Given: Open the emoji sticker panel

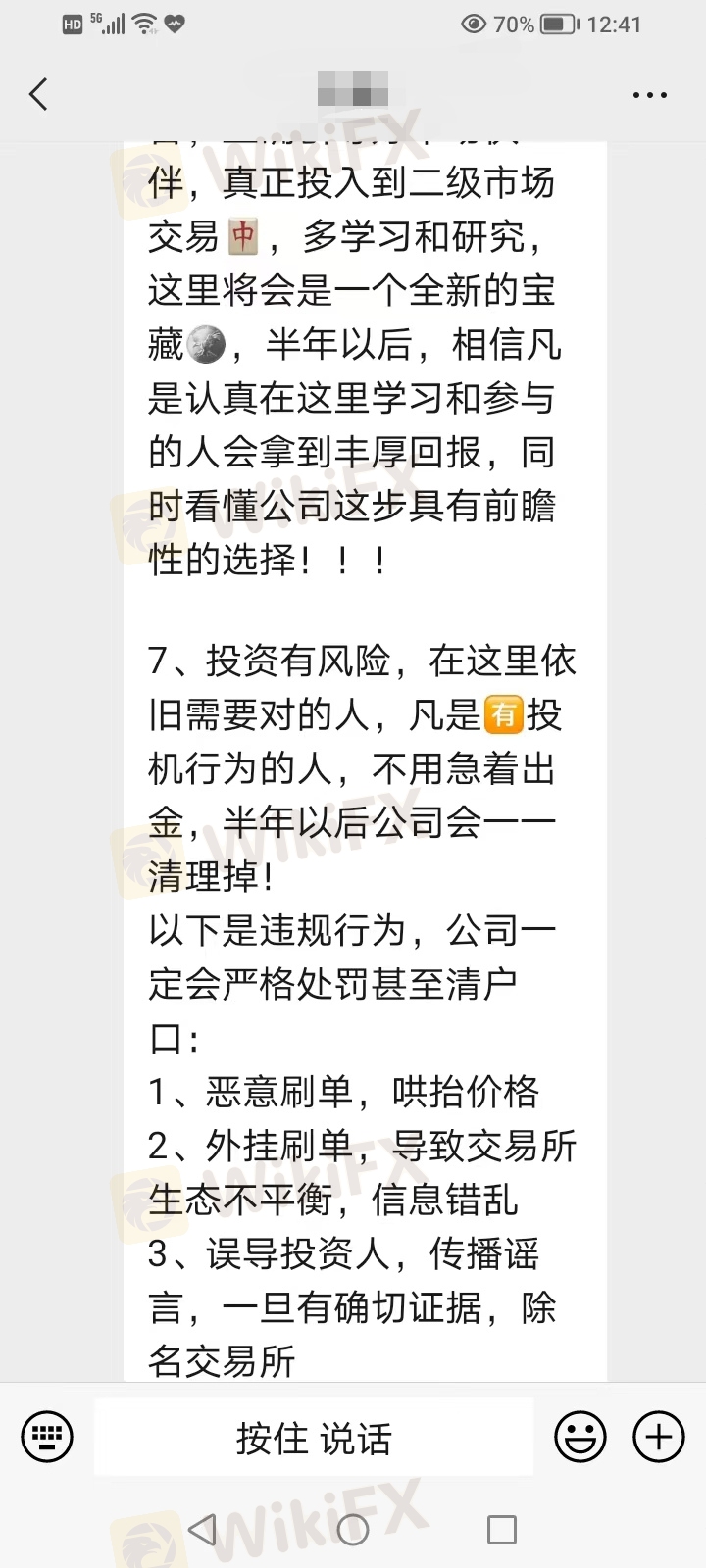Looking at the screenshot, I should [580, 1438].
